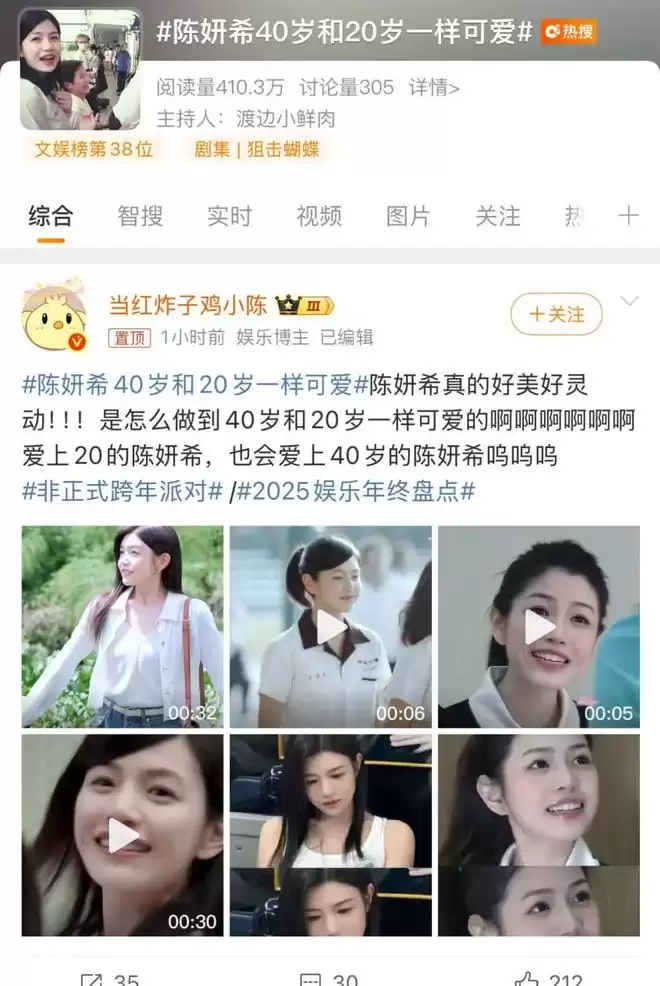Screen dimensions: 660x986
Task: Switch to the 实时 tab
Action: (x=229, y=215)
